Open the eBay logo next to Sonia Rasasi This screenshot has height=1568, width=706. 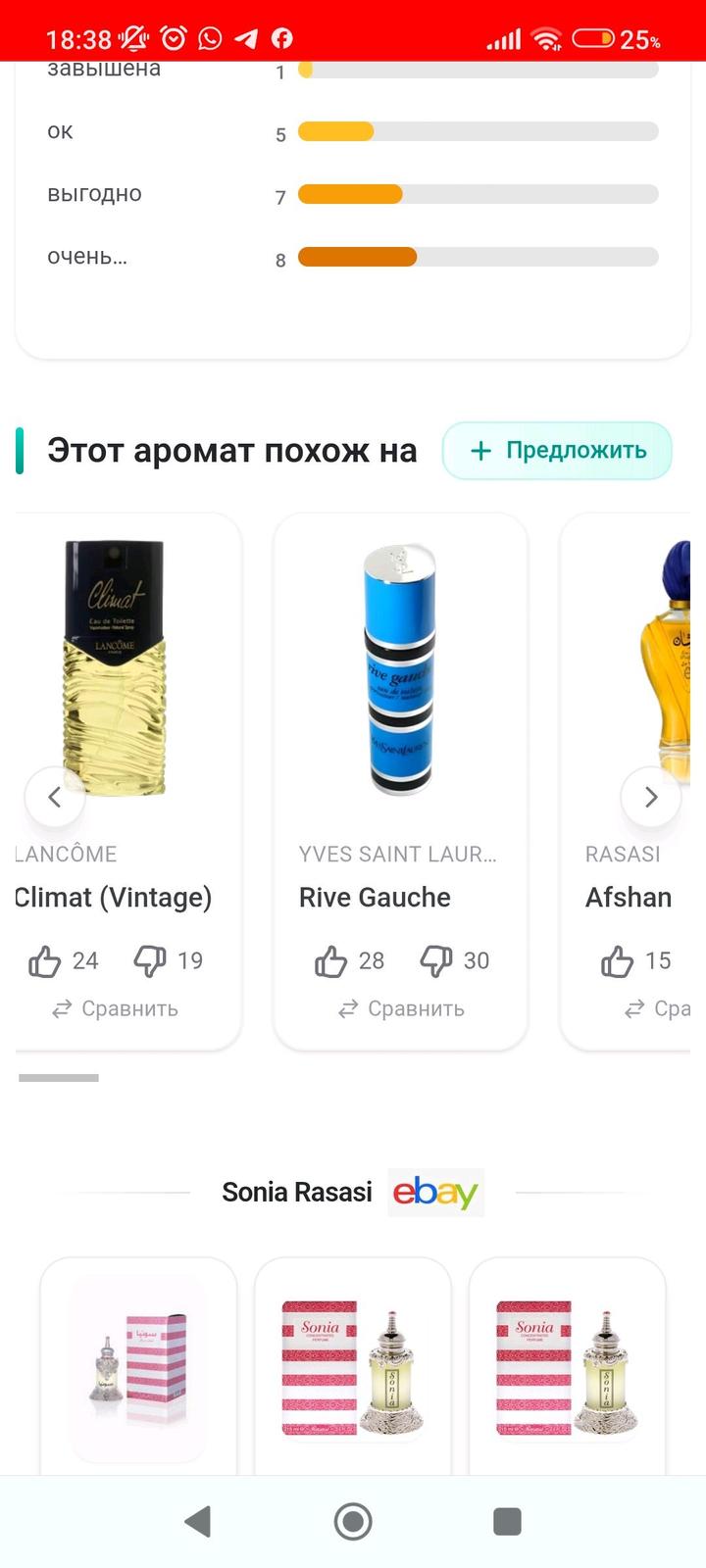pyautogui.click(x=435, y=1192)
